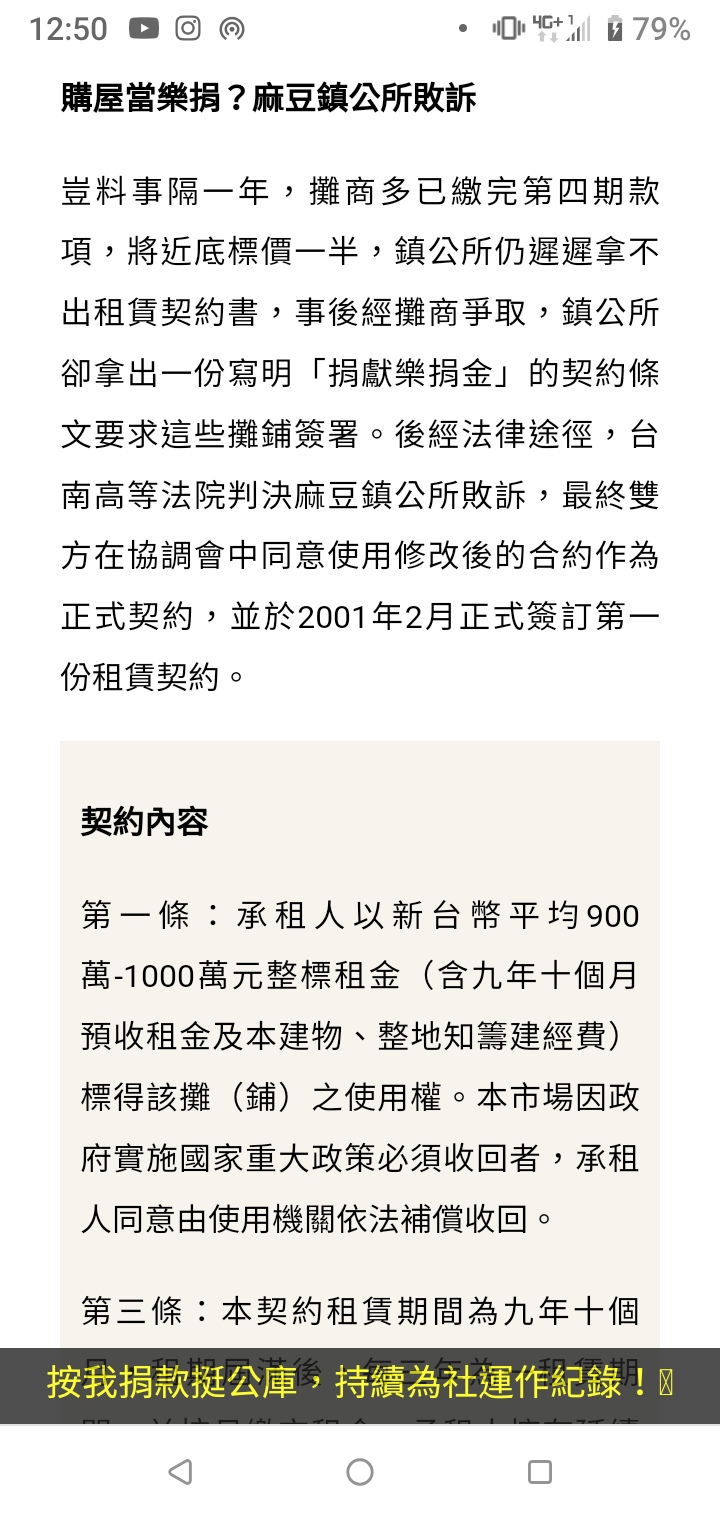Go back with the system back button

(x=180, y=1471)
